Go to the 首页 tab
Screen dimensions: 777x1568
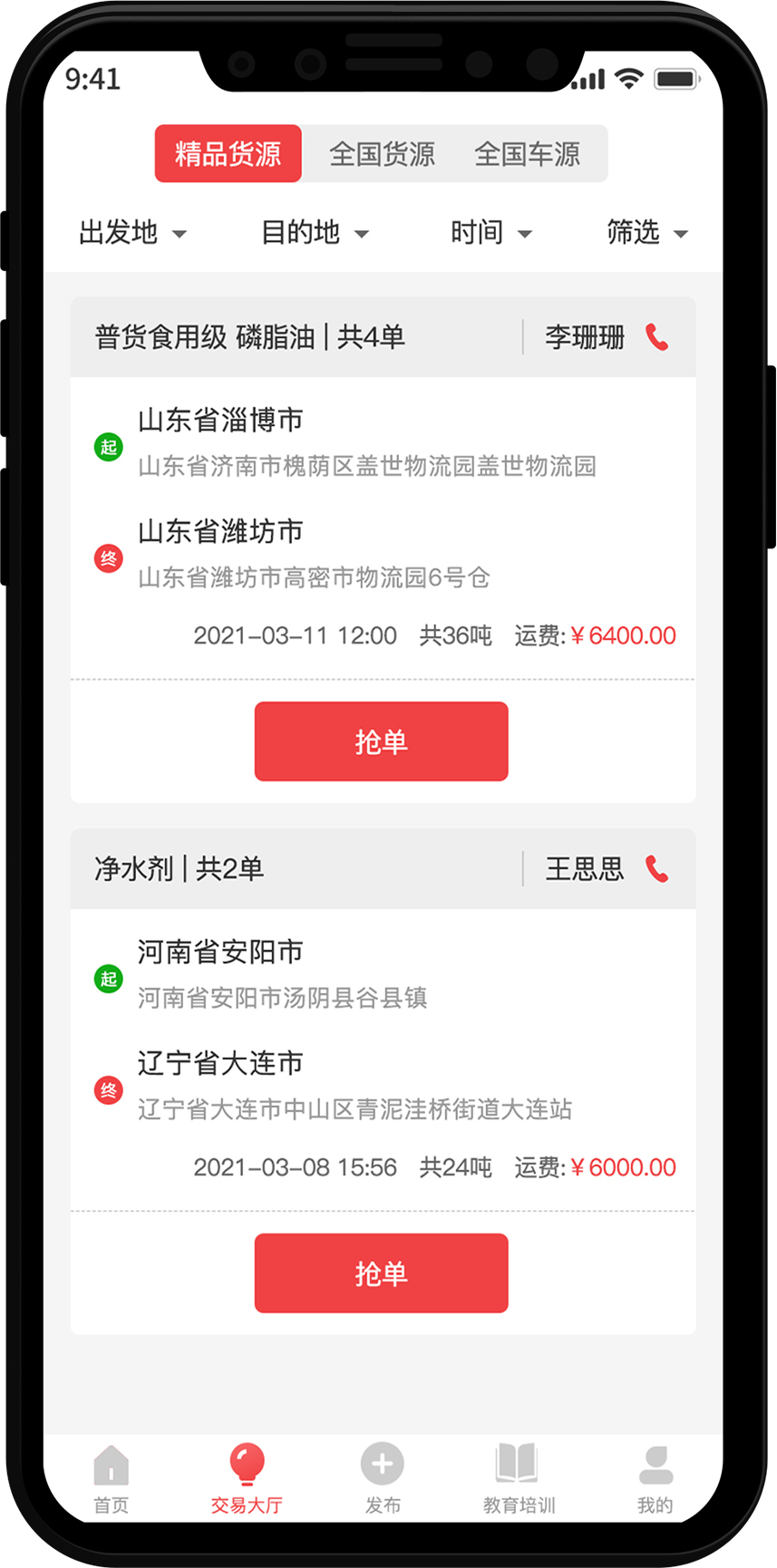[x=112, y=1477]
